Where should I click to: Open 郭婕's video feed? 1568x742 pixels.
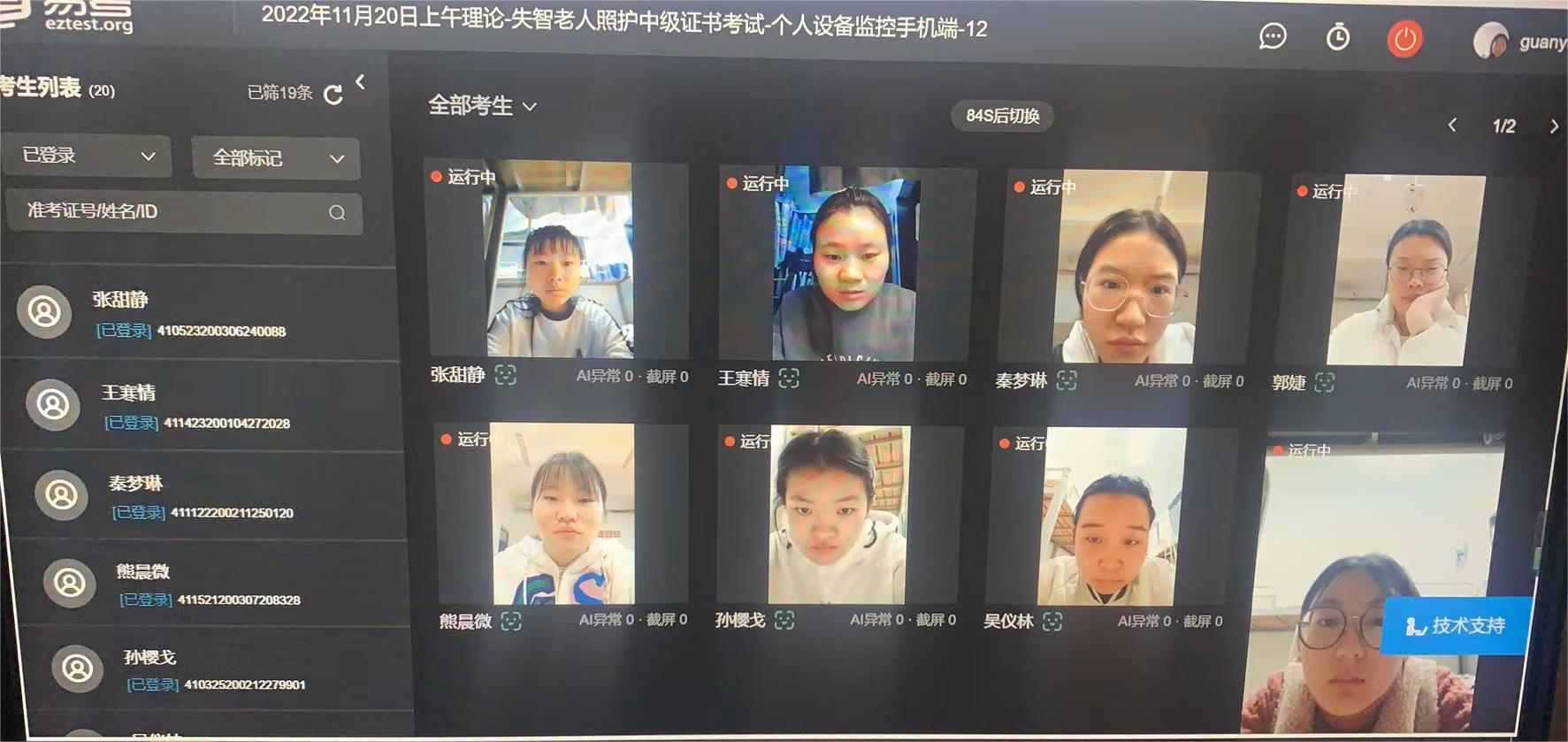1404,270
